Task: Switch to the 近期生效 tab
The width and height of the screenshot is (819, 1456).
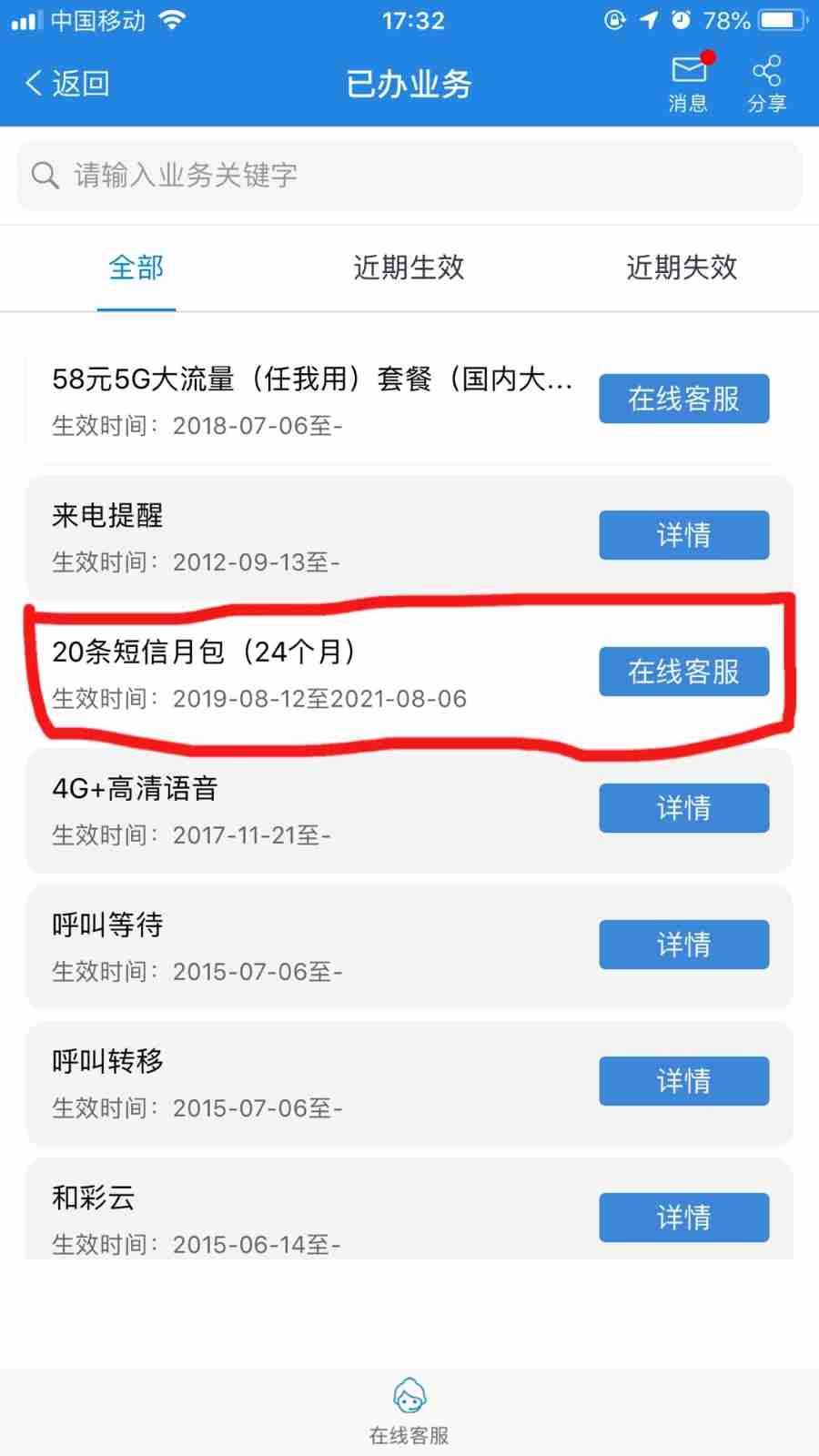Action: point(408,268)
